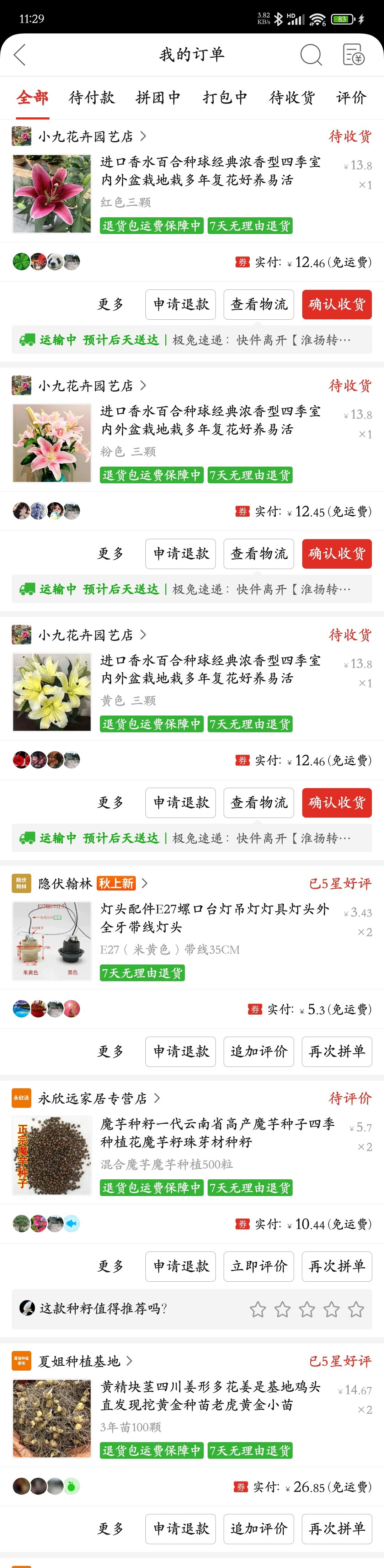Tap 更多 on 红色三颗 lily order

[111, 304]
